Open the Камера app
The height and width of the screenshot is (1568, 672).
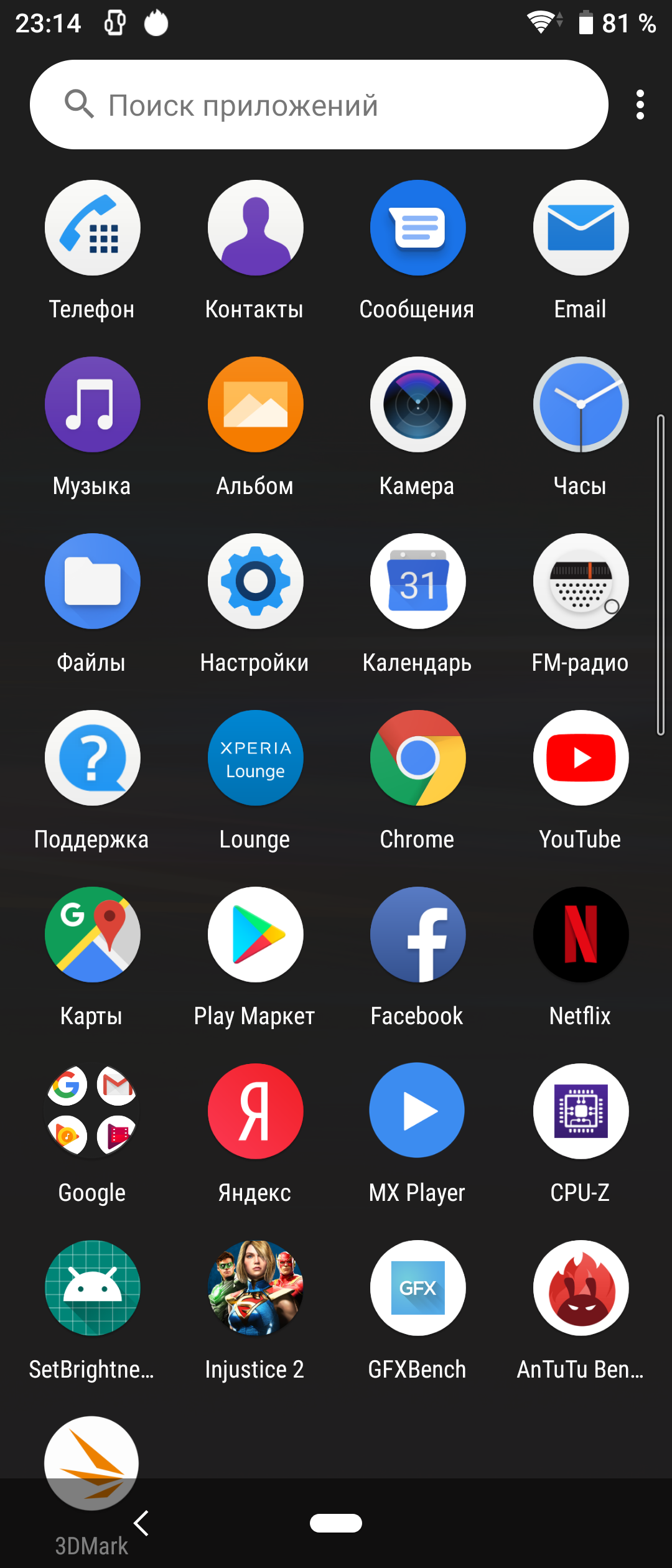(x=418, y=405)
